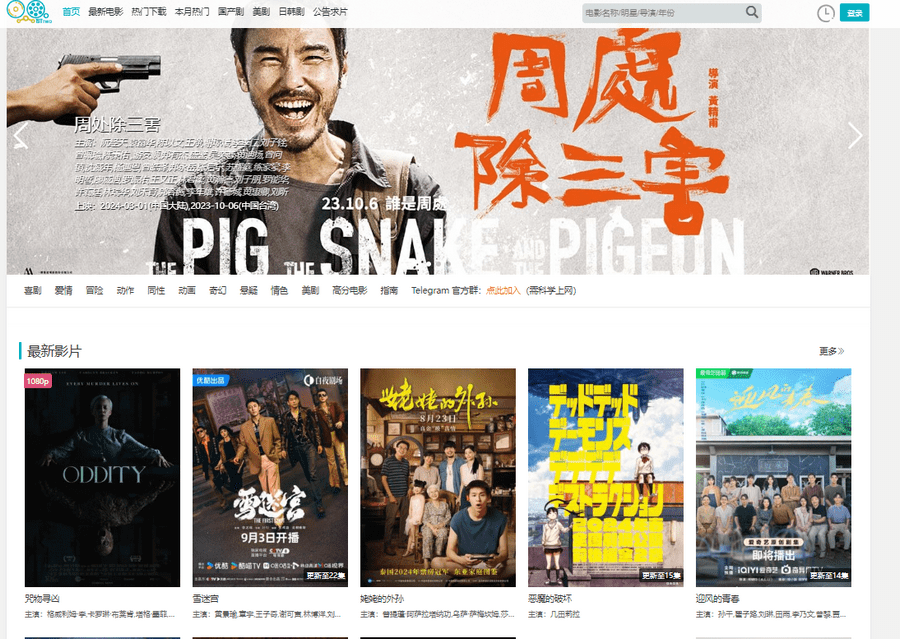View 更多 of the latest movies

[x=831, y=351]
